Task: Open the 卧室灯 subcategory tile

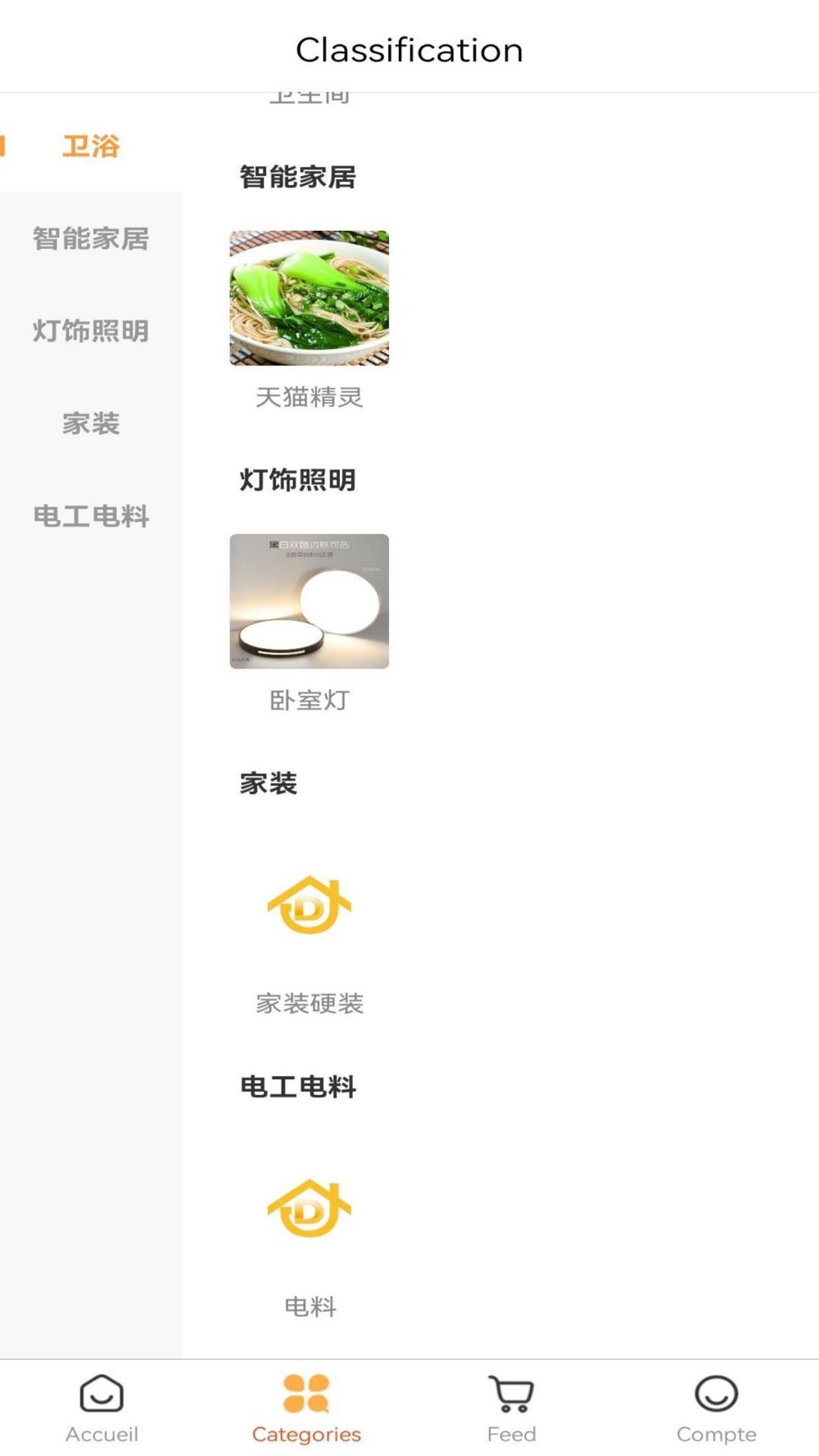Action: (309, 623)
